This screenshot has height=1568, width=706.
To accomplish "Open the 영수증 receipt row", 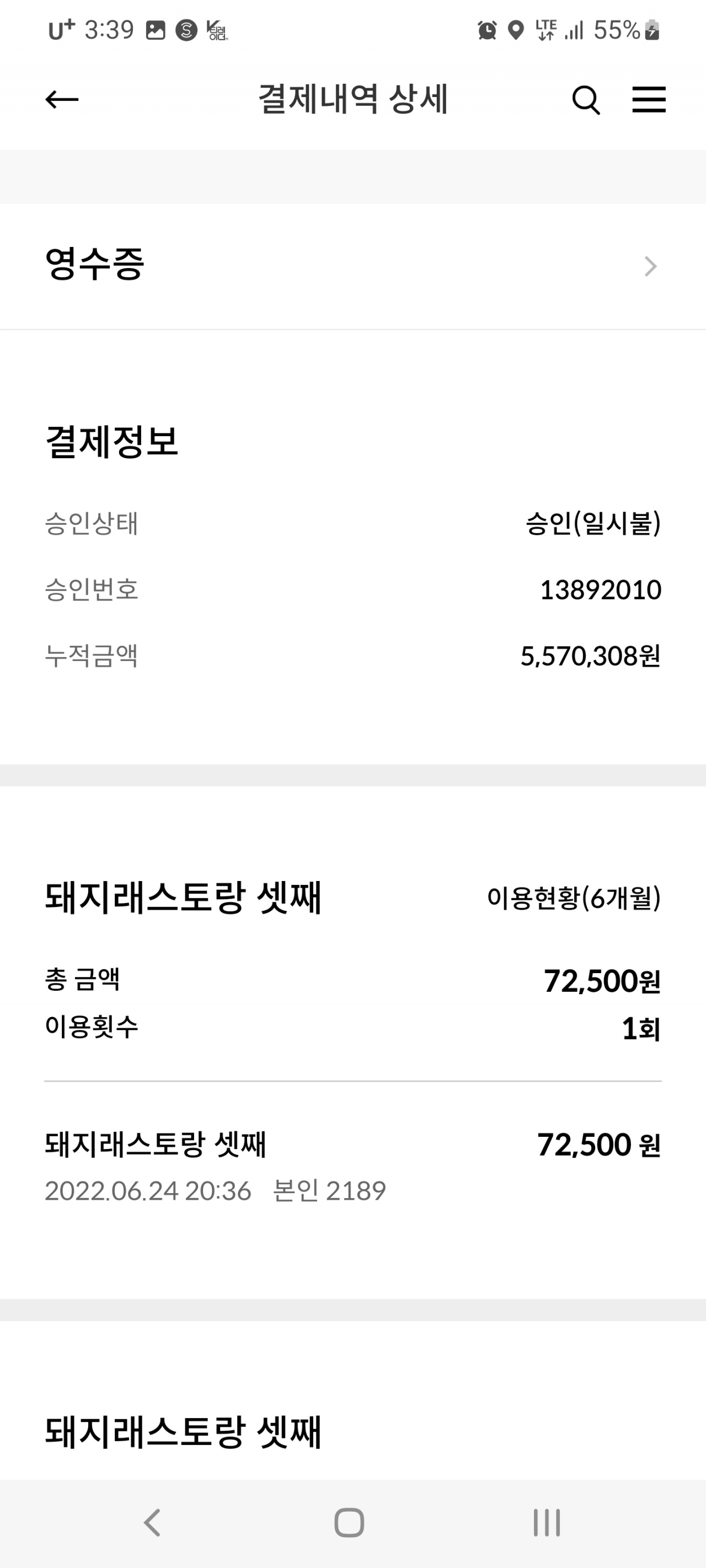I will [352, 266].
